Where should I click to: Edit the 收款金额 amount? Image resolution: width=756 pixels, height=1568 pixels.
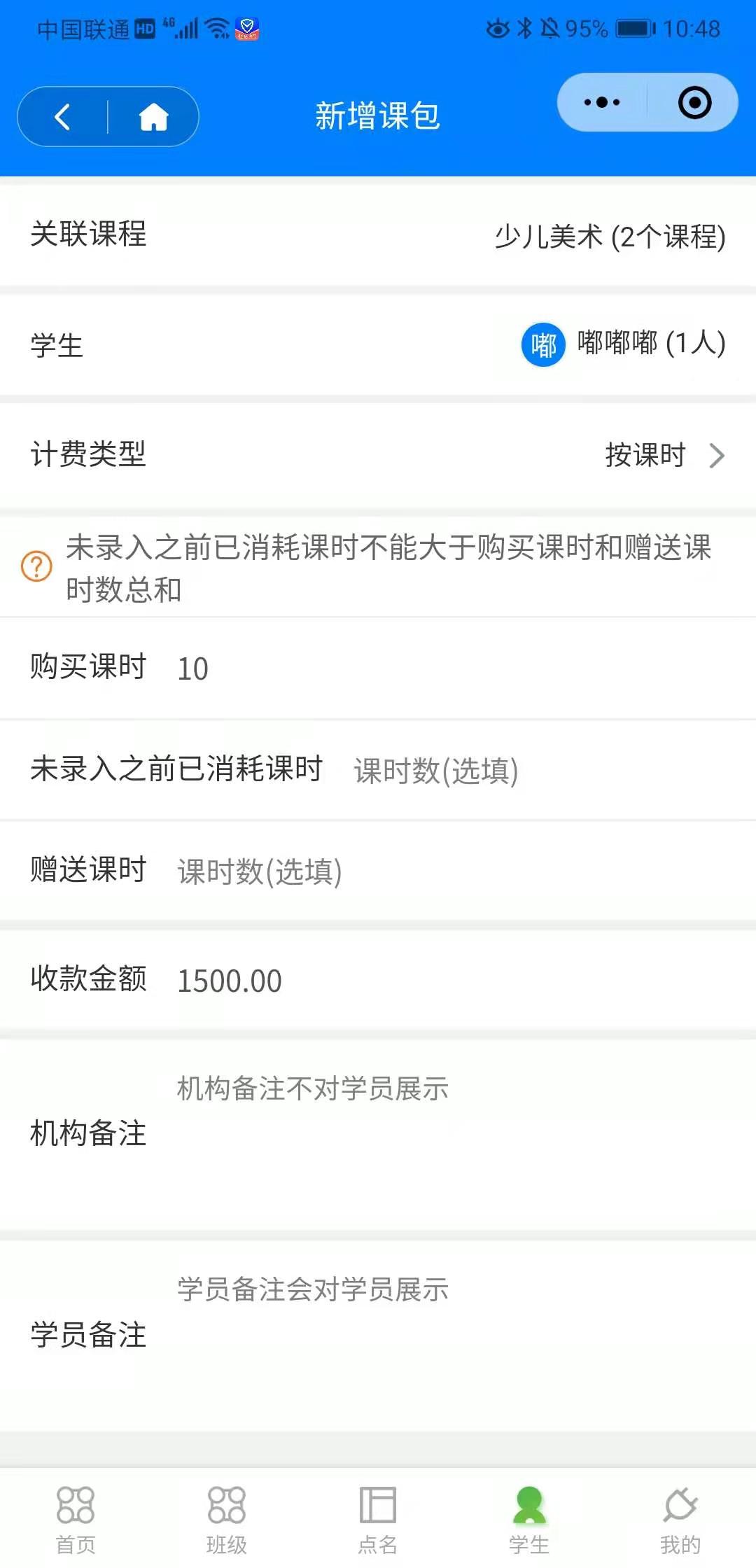(378, 980)
